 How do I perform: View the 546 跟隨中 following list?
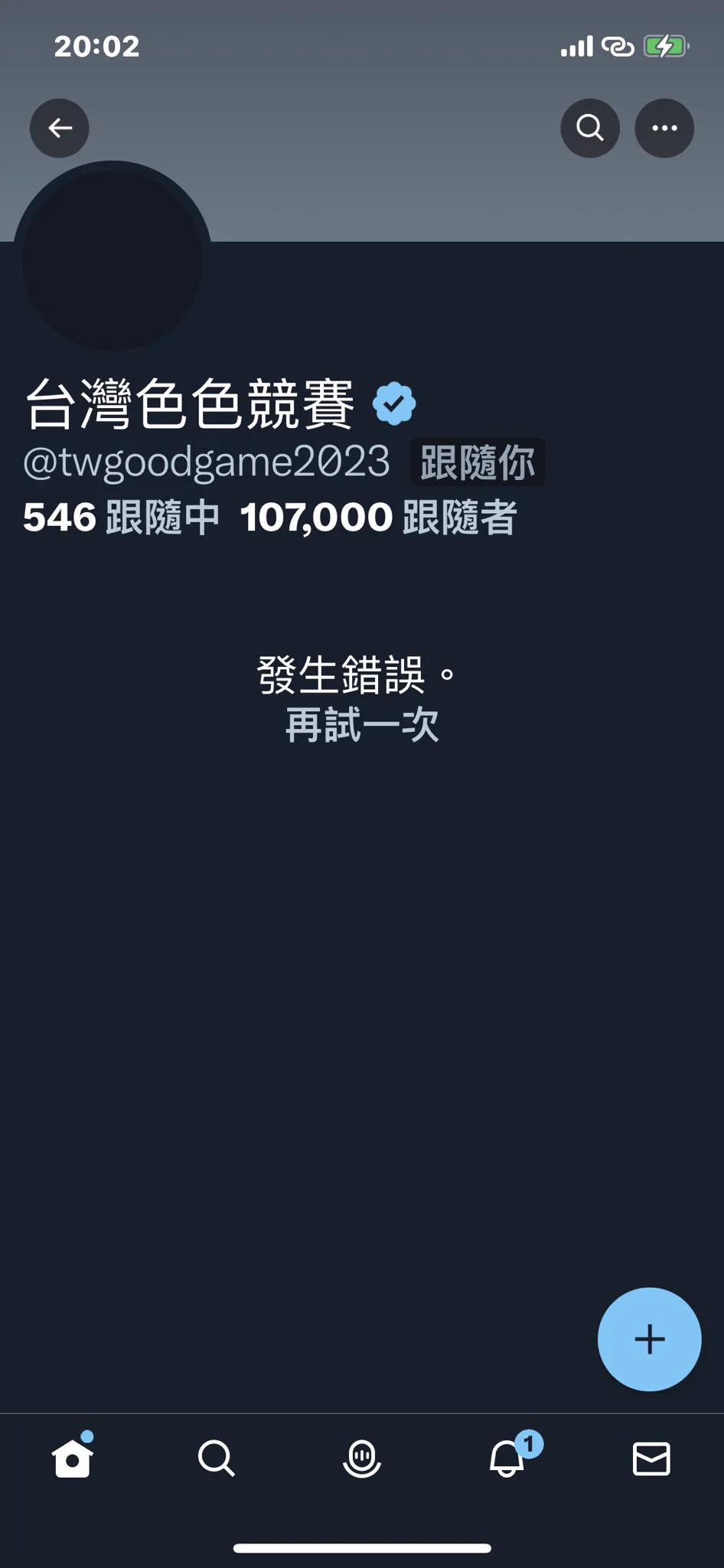click(121, 518)
